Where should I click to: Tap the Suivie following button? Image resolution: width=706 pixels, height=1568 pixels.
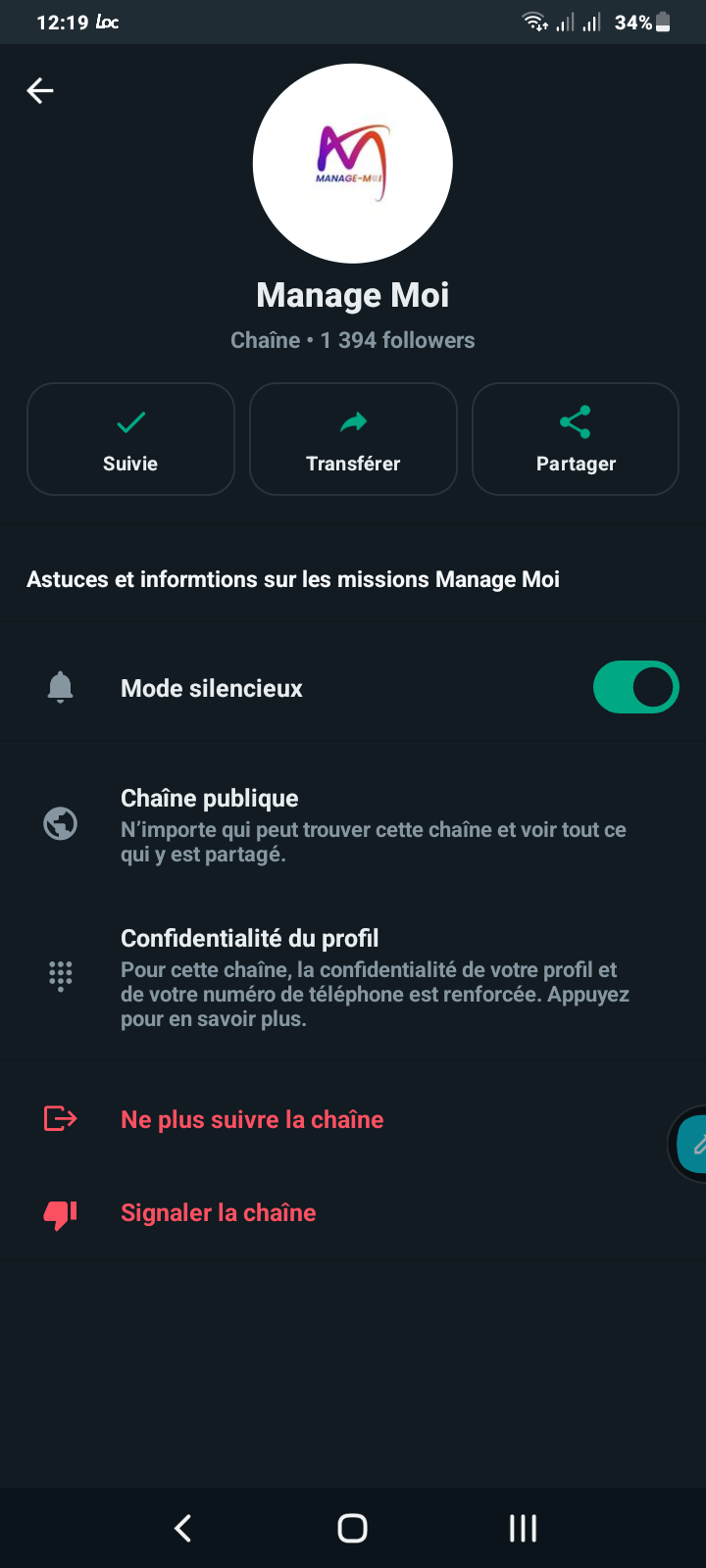tap(130, 439)
